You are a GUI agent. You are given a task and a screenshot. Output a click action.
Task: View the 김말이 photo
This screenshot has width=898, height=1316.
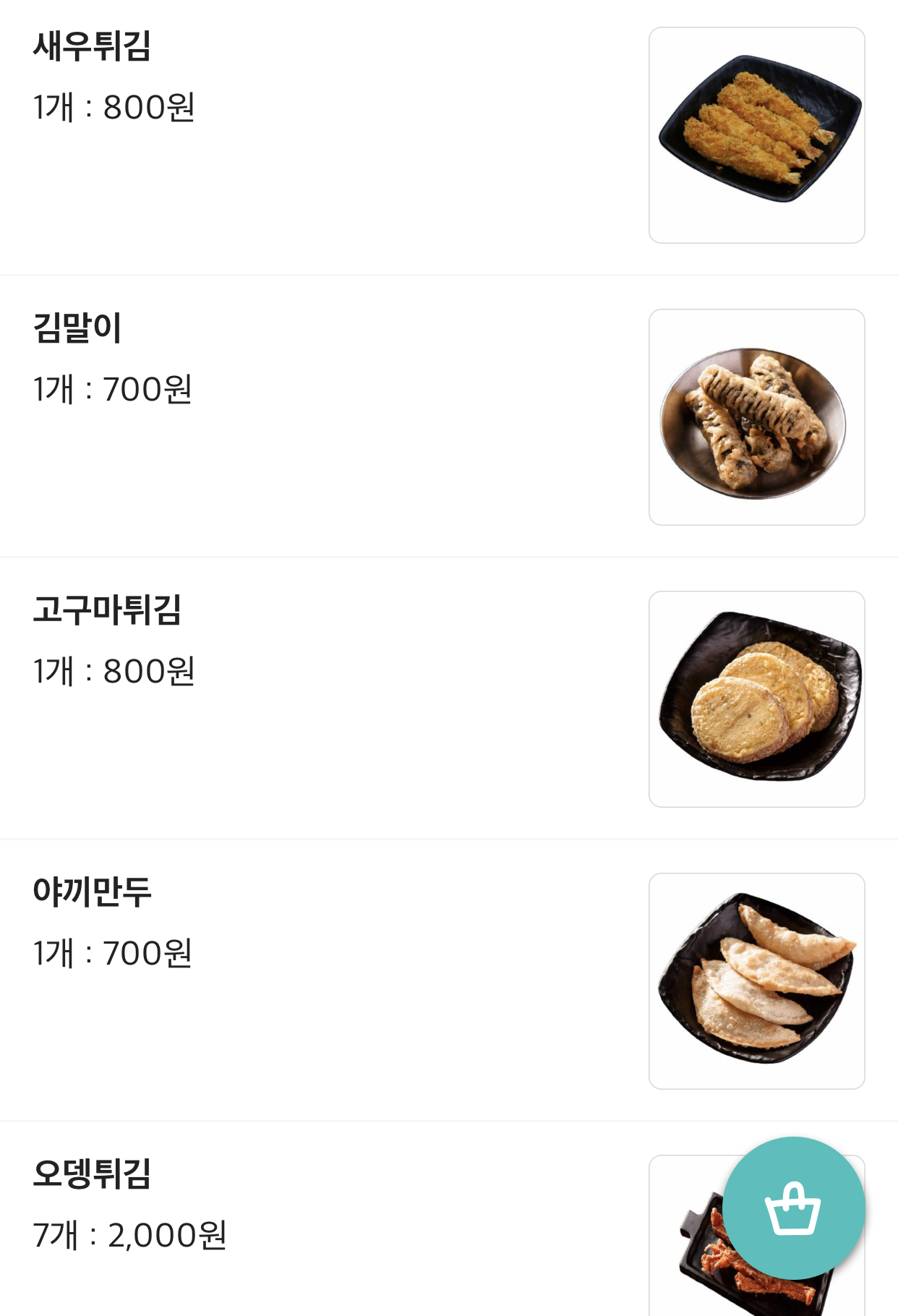[x=756, y=417]
